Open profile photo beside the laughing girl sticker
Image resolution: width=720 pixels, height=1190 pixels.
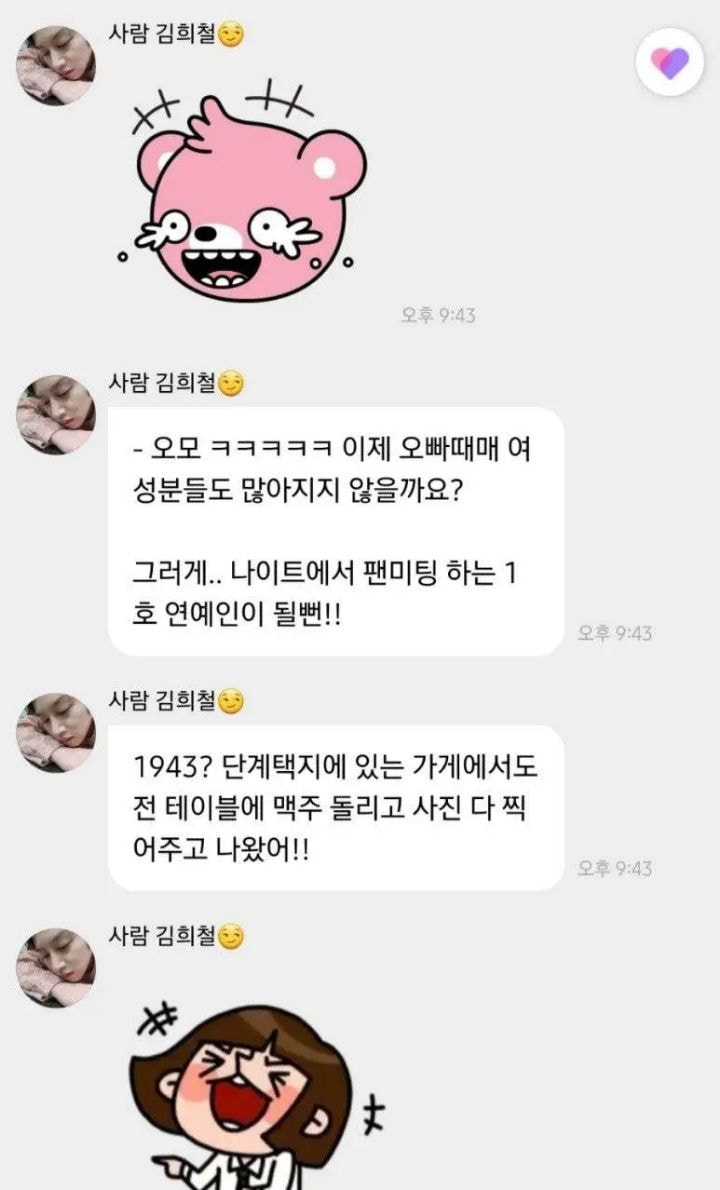(56, 967)
